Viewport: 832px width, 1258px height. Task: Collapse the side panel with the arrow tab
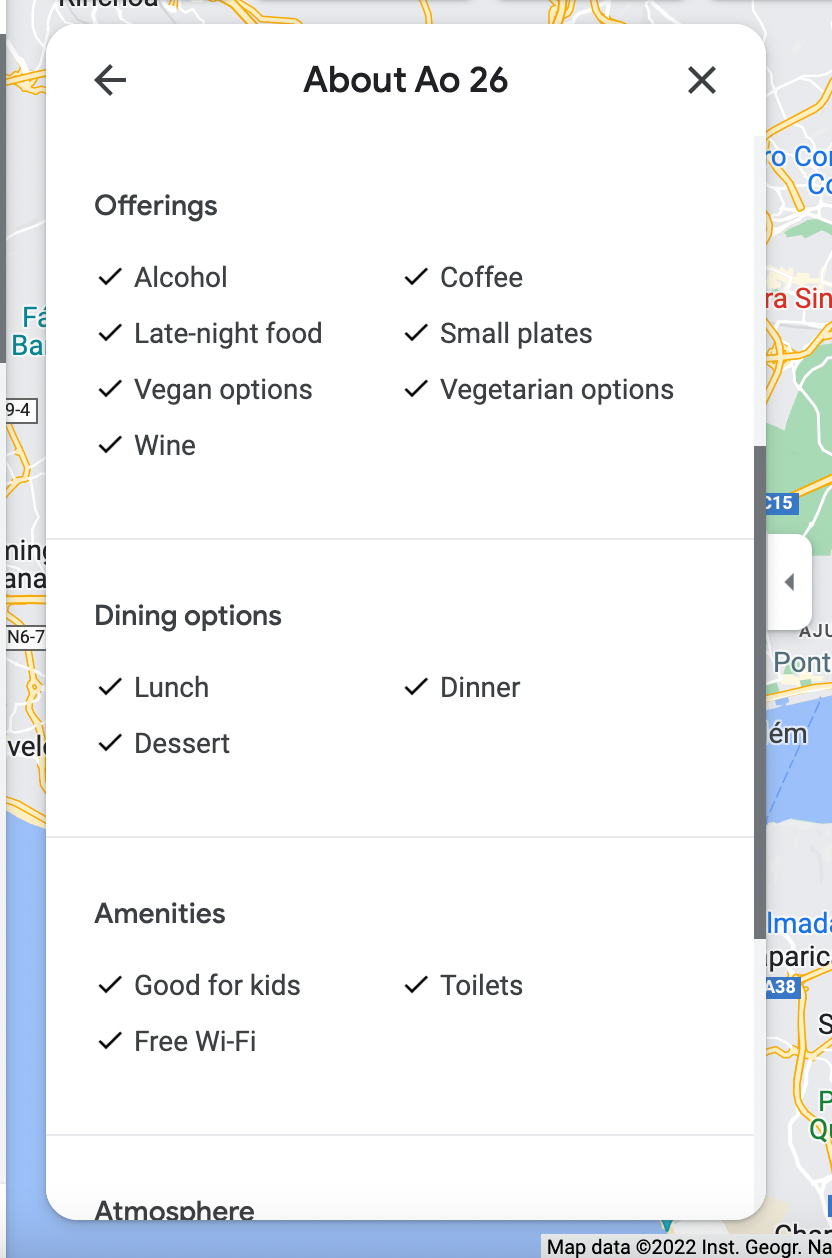(x=790, y=582)
